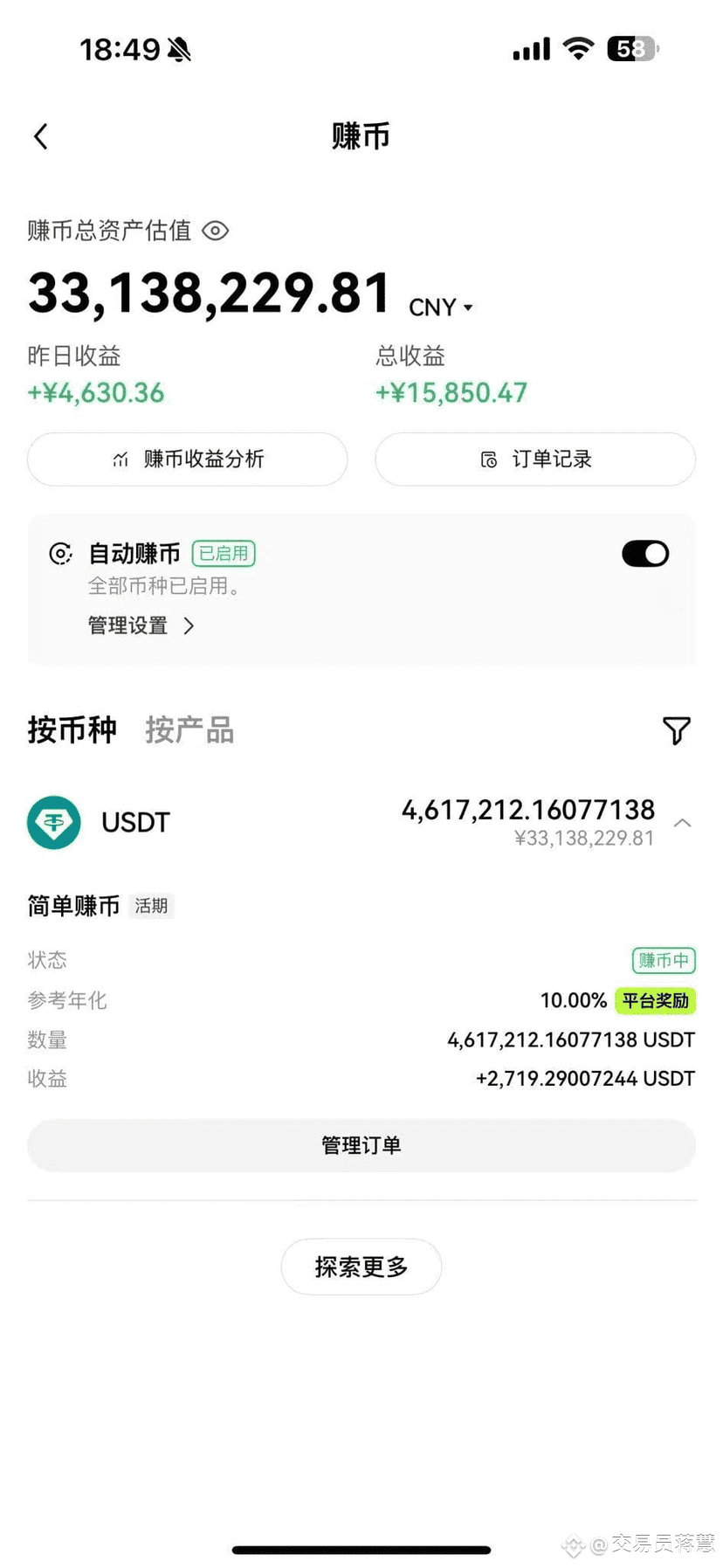Viewport: 723px width, 1568px height.
Task: Open the filter funnel icon
Action: (x=677, y=730)
